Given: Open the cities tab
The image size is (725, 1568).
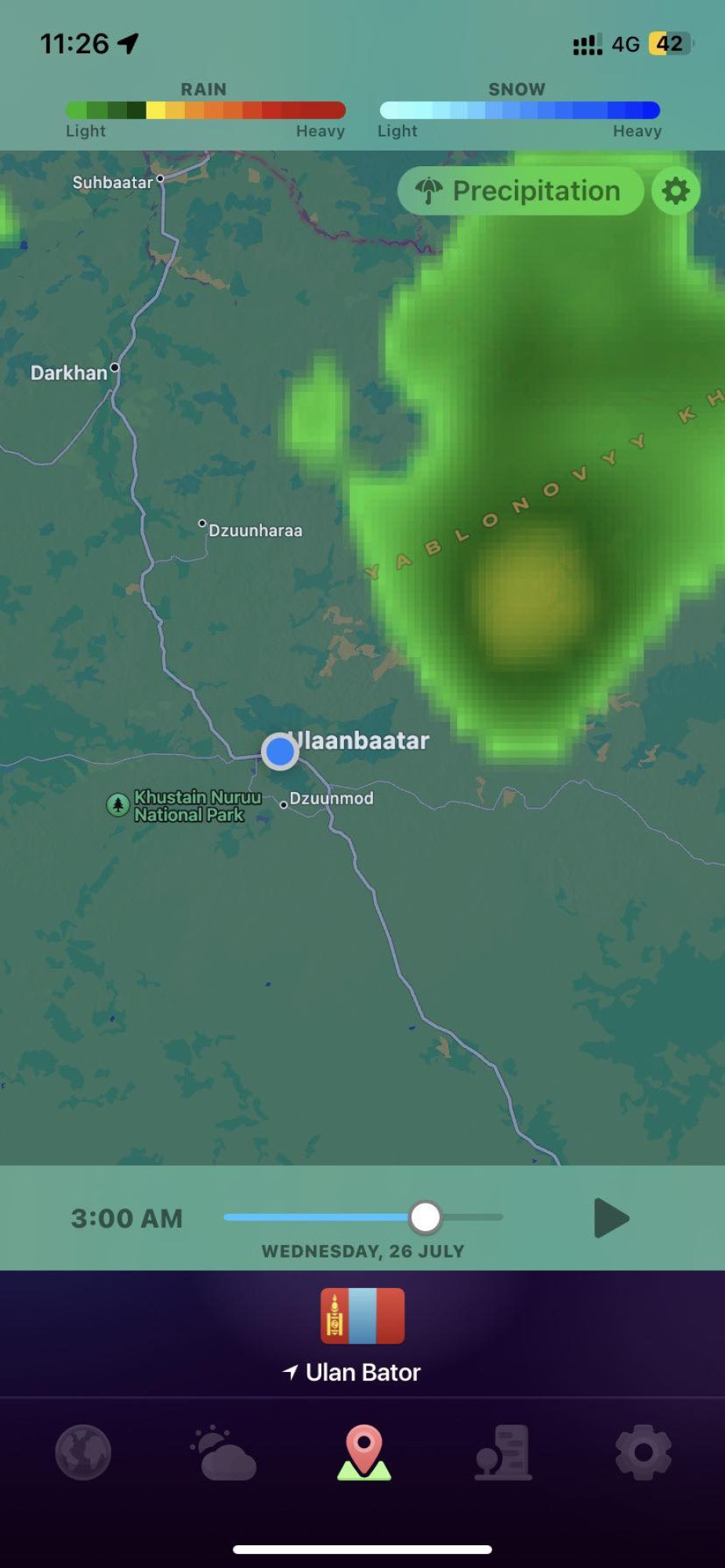Looking at the screenshot, I should pyautogui.click(x=504, y=1453).
